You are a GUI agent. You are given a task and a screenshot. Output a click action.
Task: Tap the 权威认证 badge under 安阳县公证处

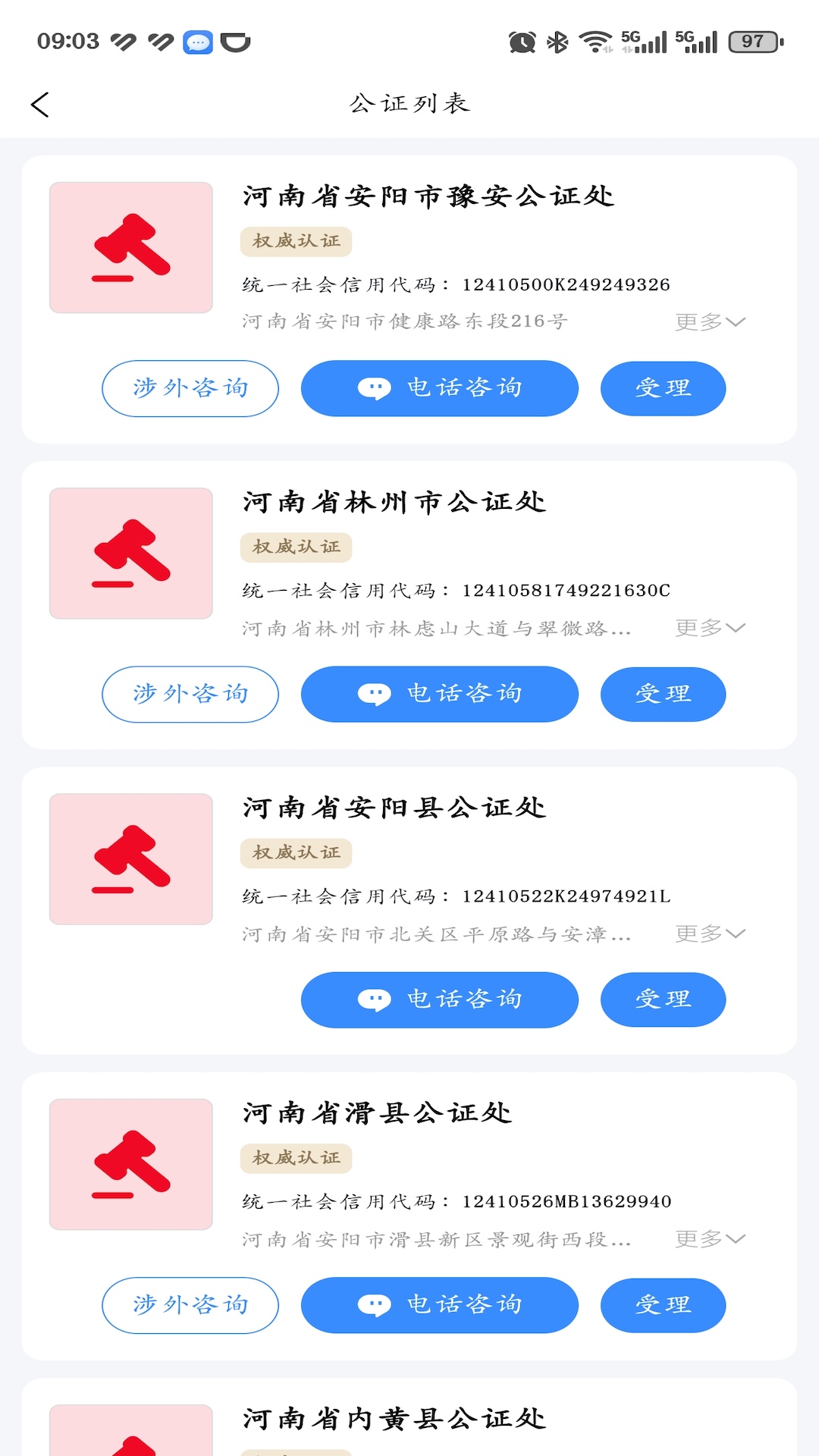295,852
